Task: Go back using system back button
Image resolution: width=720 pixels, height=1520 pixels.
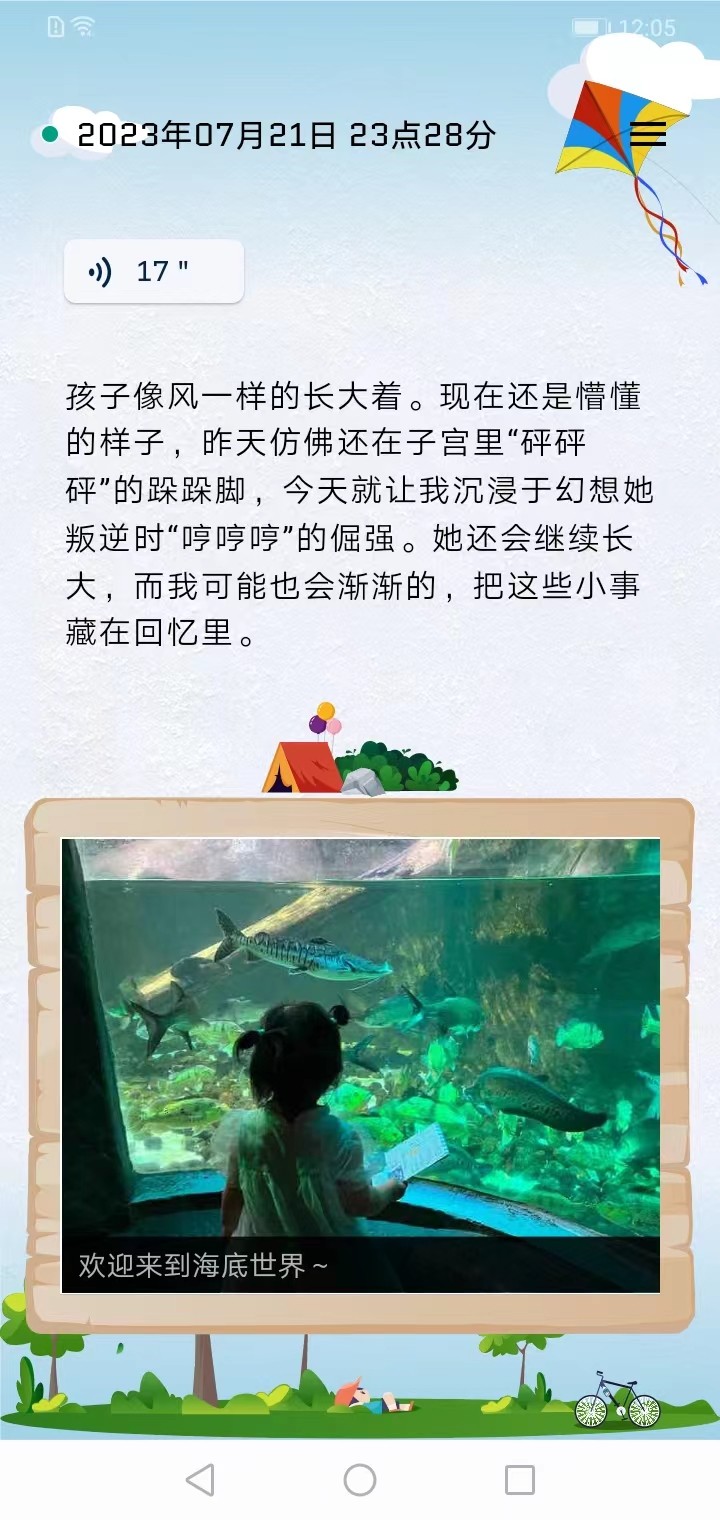Action: click(200, 1480)
